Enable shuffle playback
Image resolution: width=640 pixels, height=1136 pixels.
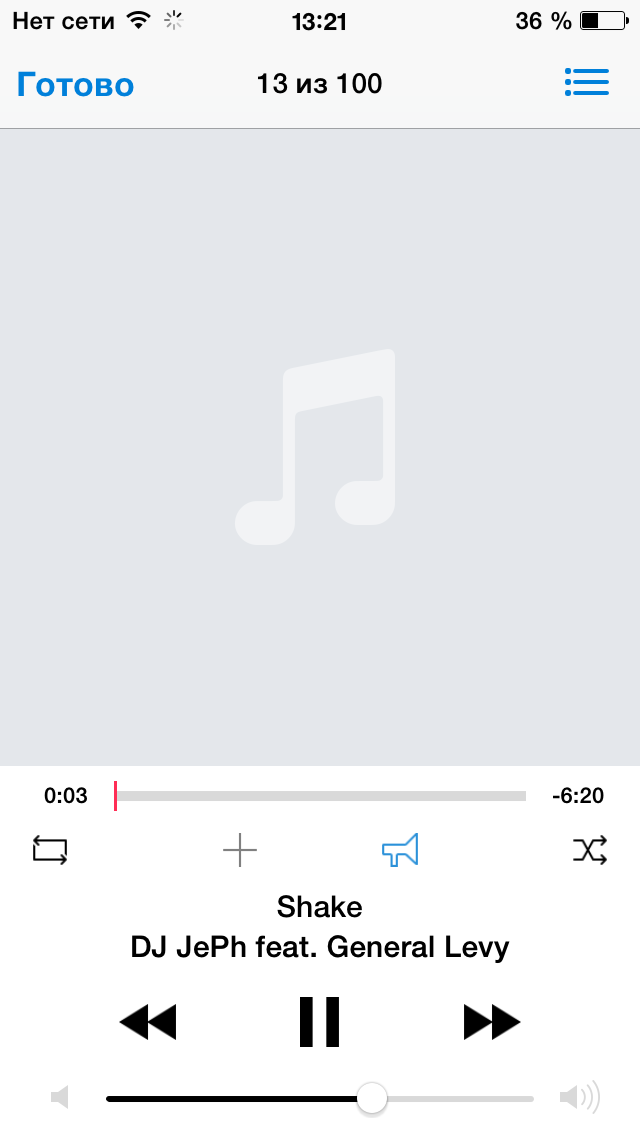[x=589, y=851]
